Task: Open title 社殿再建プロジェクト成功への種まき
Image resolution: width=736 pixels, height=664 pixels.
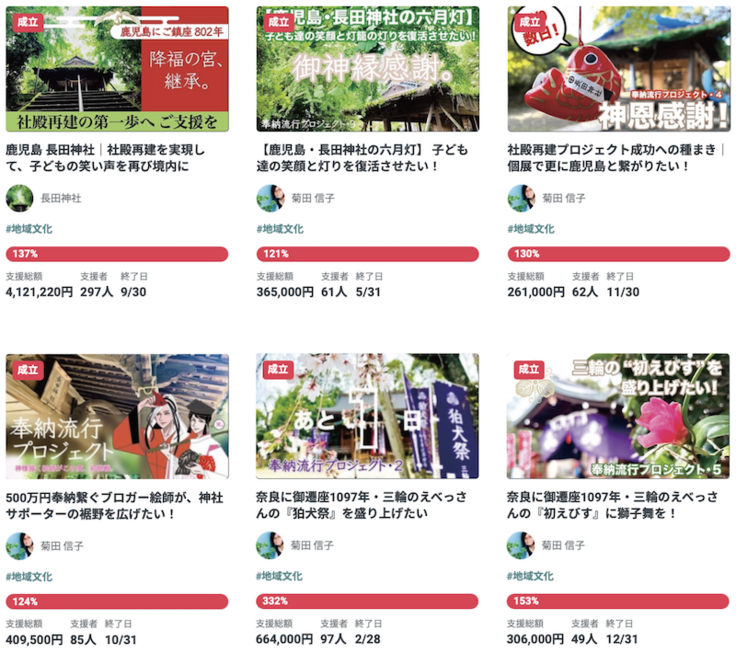Action: click(x=618, y=157)
